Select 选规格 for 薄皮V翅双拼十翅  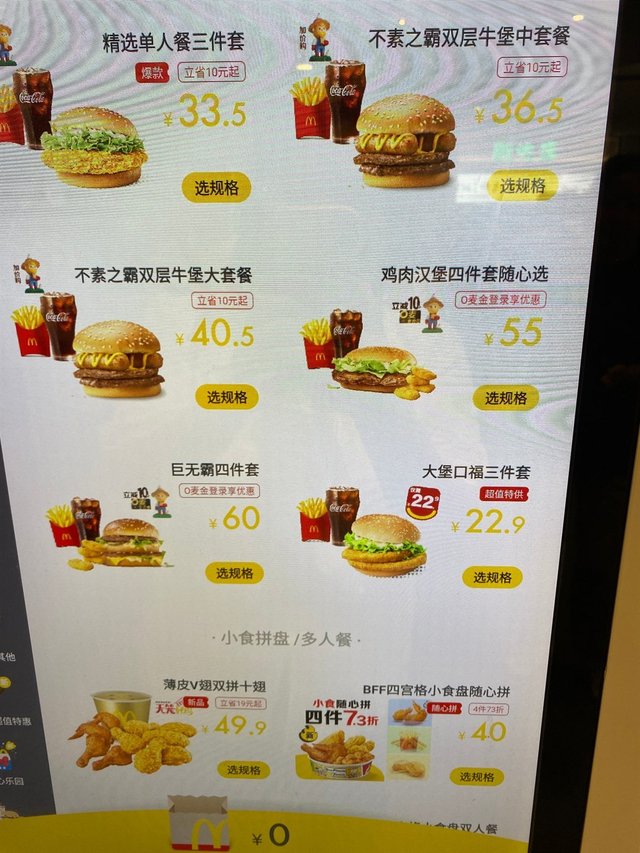pyautogui.click(x=243, y=770)
